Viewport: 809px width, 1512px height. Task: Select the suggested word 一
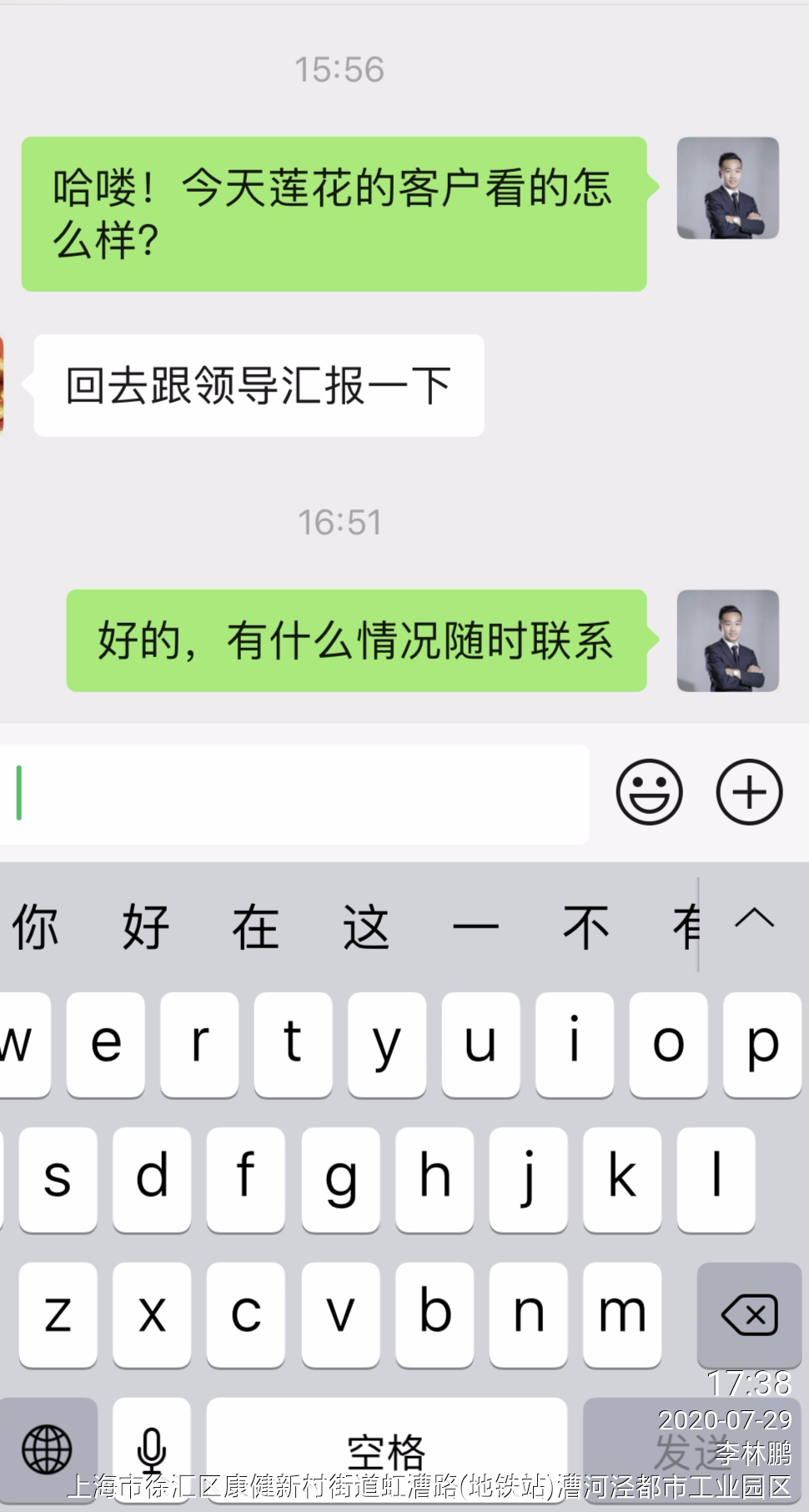[x=475, y=927]
